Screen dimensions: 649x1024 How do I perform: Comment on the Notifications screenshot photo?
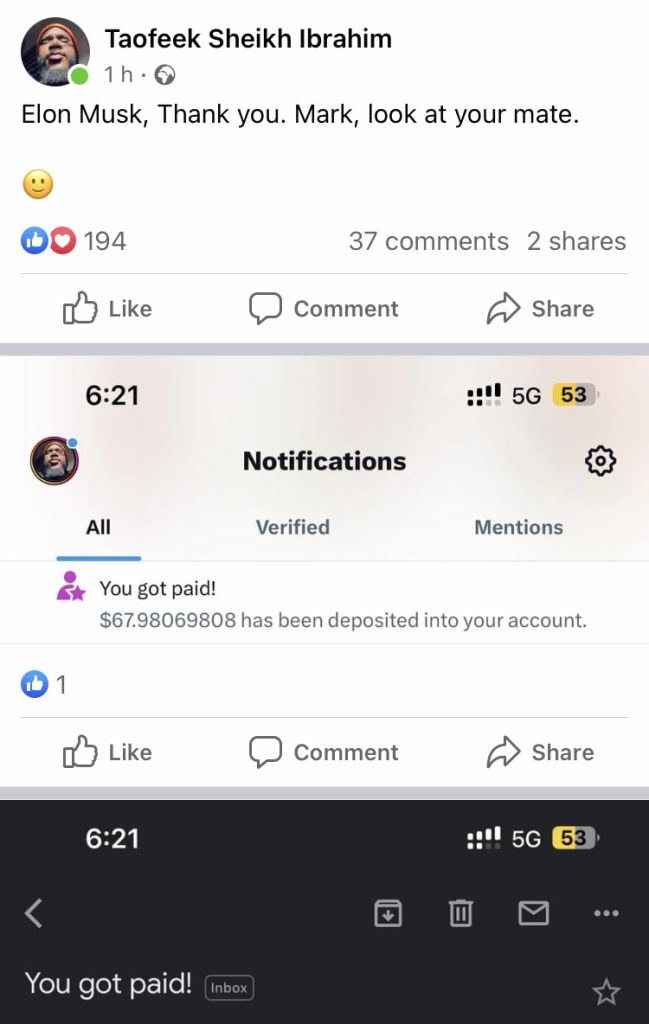324,752
